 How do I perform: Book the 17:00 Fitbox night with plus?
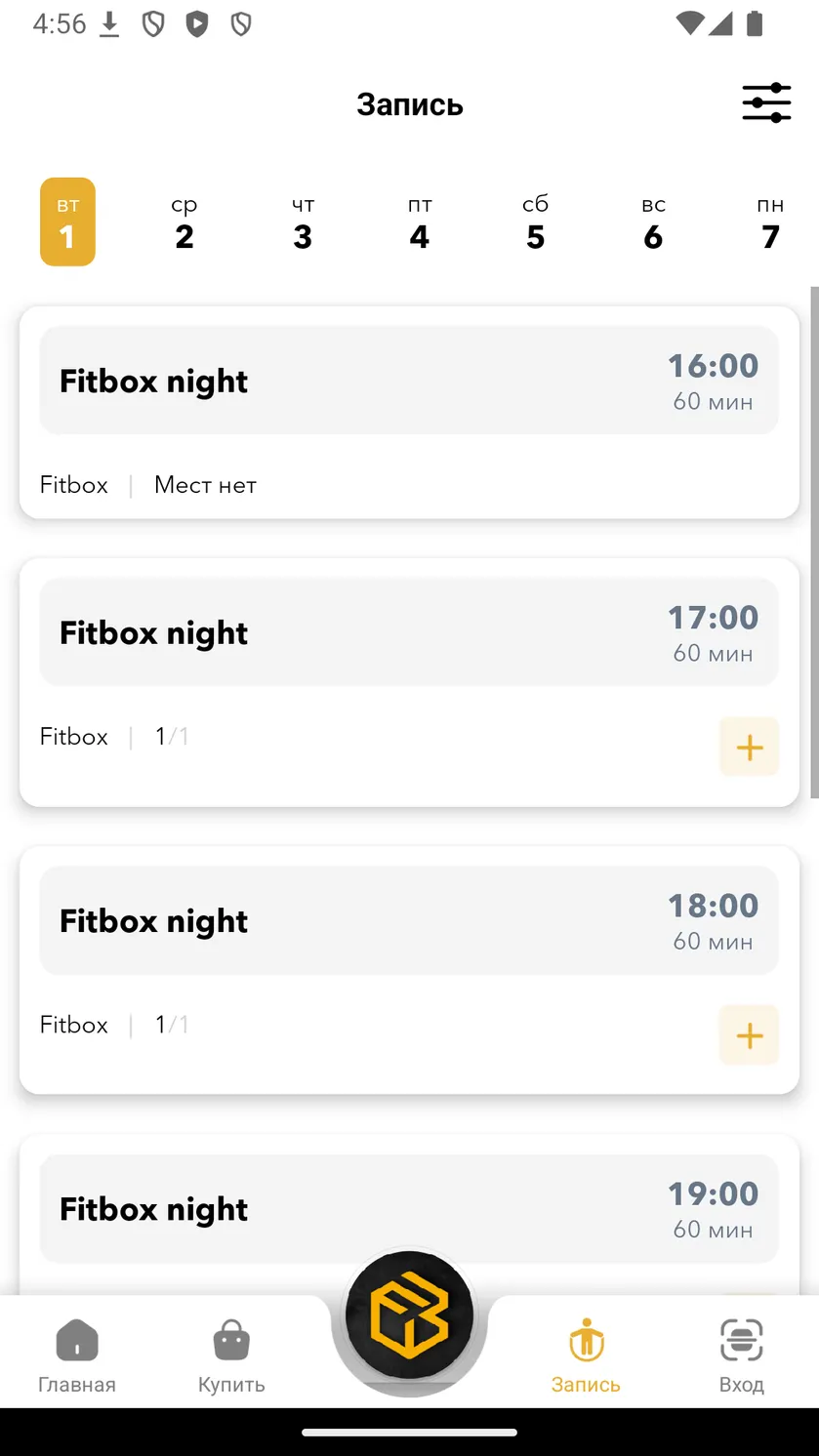(749, 748)
